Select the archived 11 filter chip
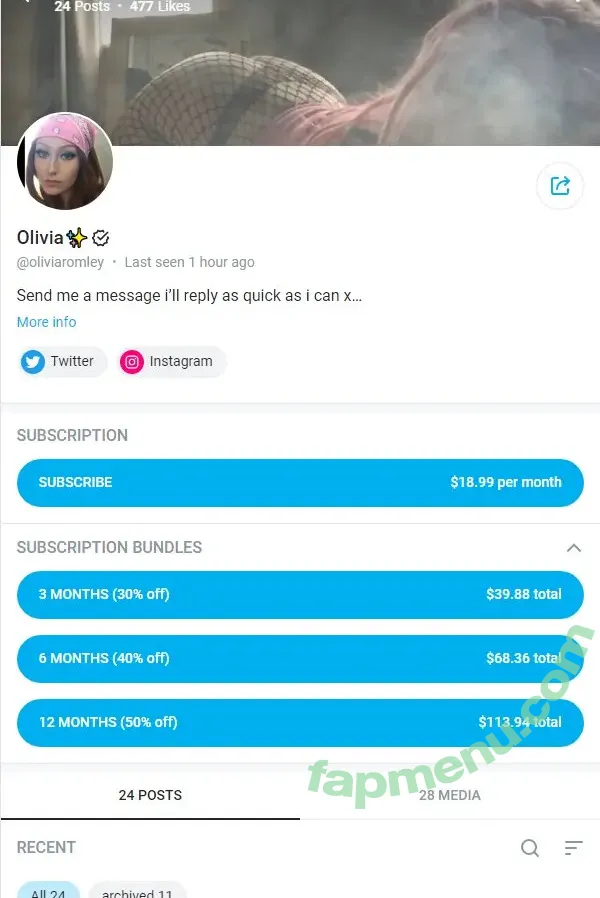Screen dimensions: 600x898 coord(137,892)
